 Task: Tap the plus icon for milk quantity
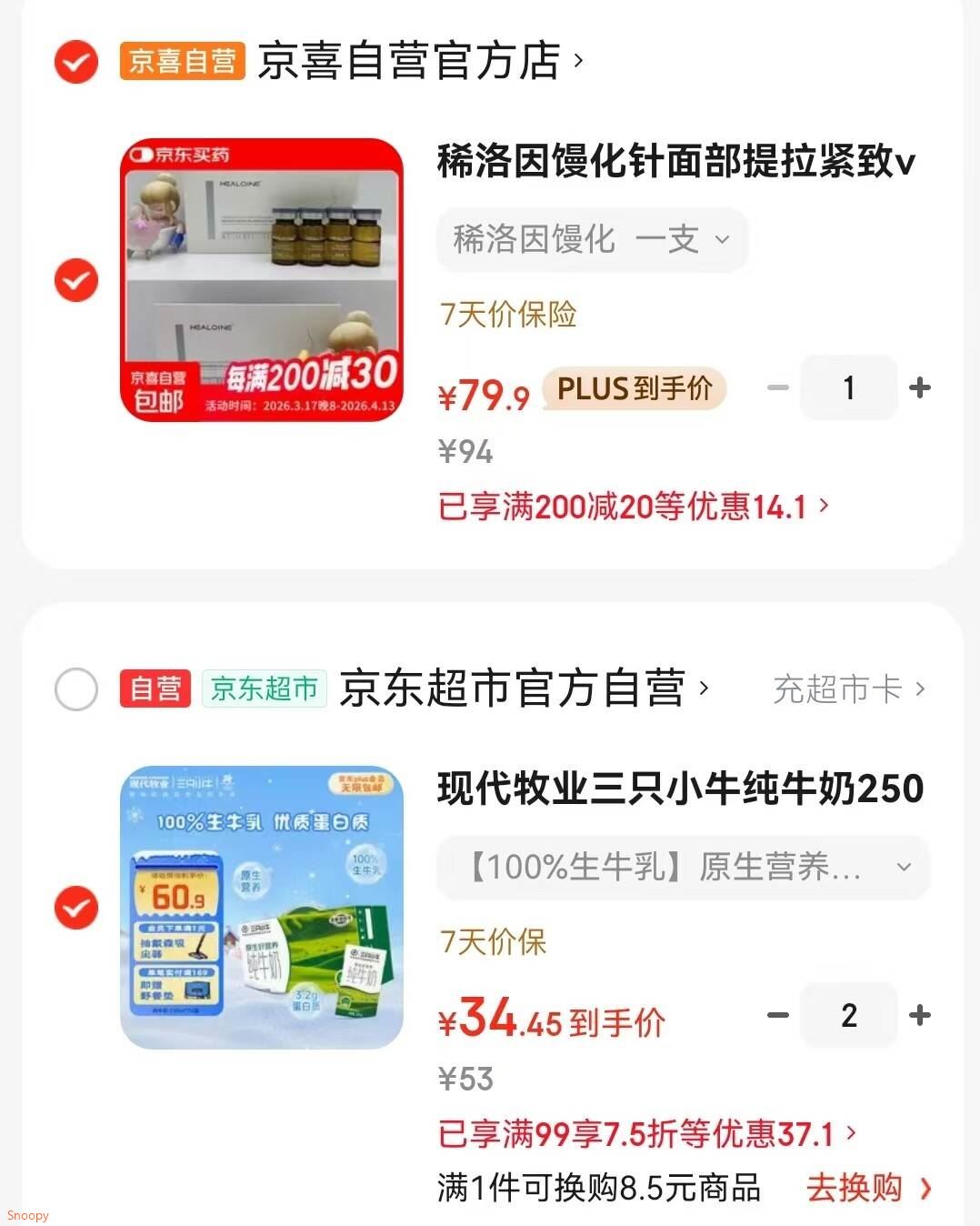point(920,1016)
